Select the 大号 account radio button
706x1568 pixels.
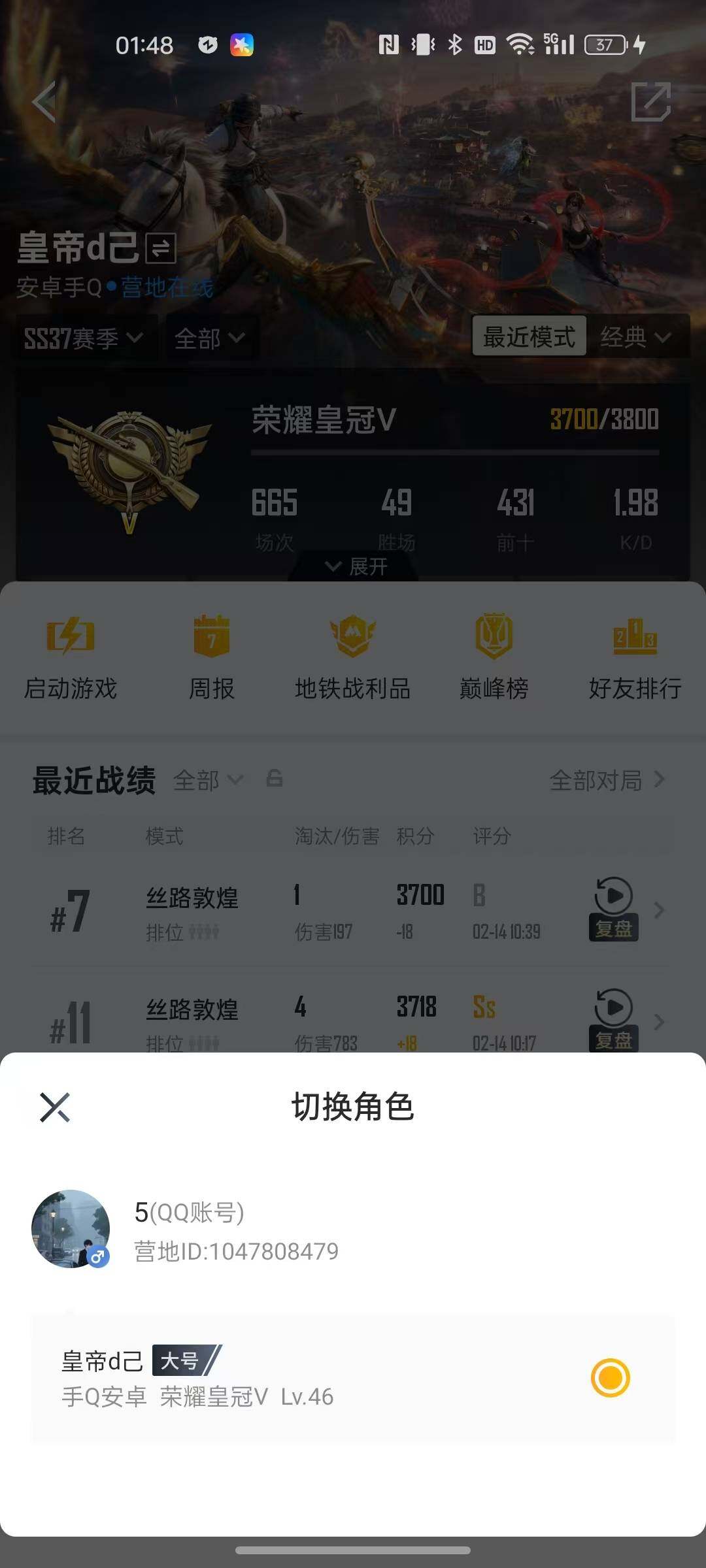610,1379
